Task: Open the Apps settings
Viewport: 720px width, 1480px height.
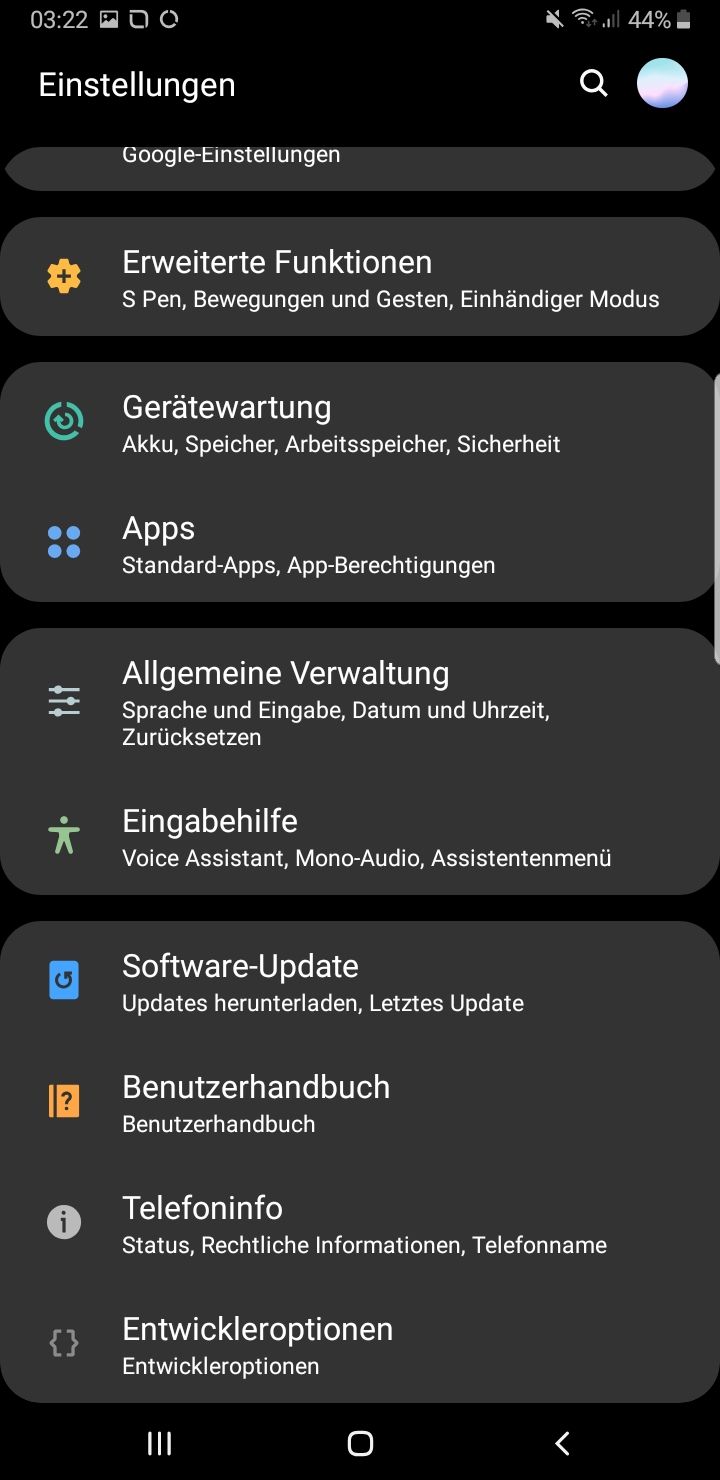Action: tap(360, 543)
